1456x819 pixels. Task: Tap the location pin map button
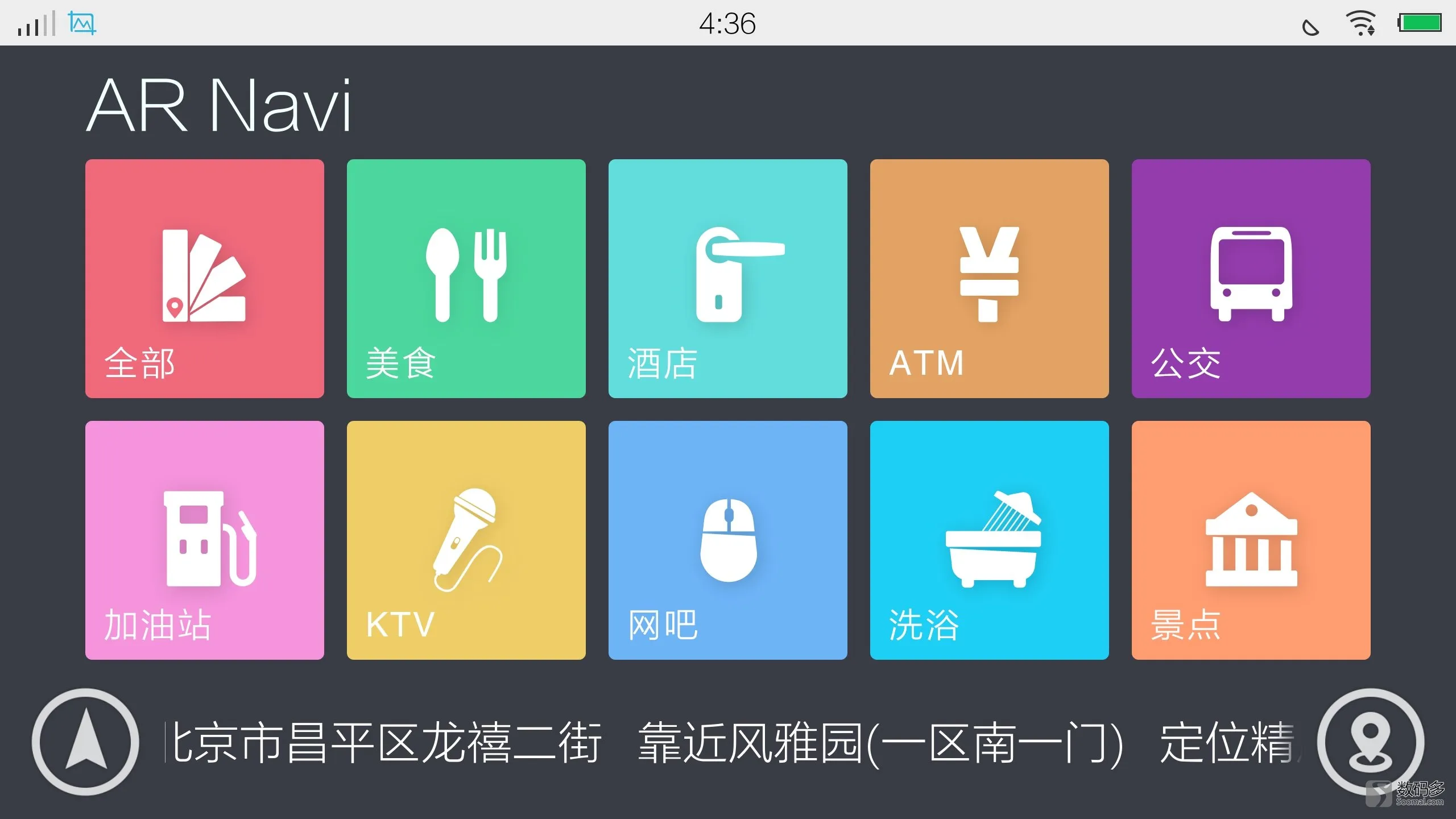point(1371,742)
